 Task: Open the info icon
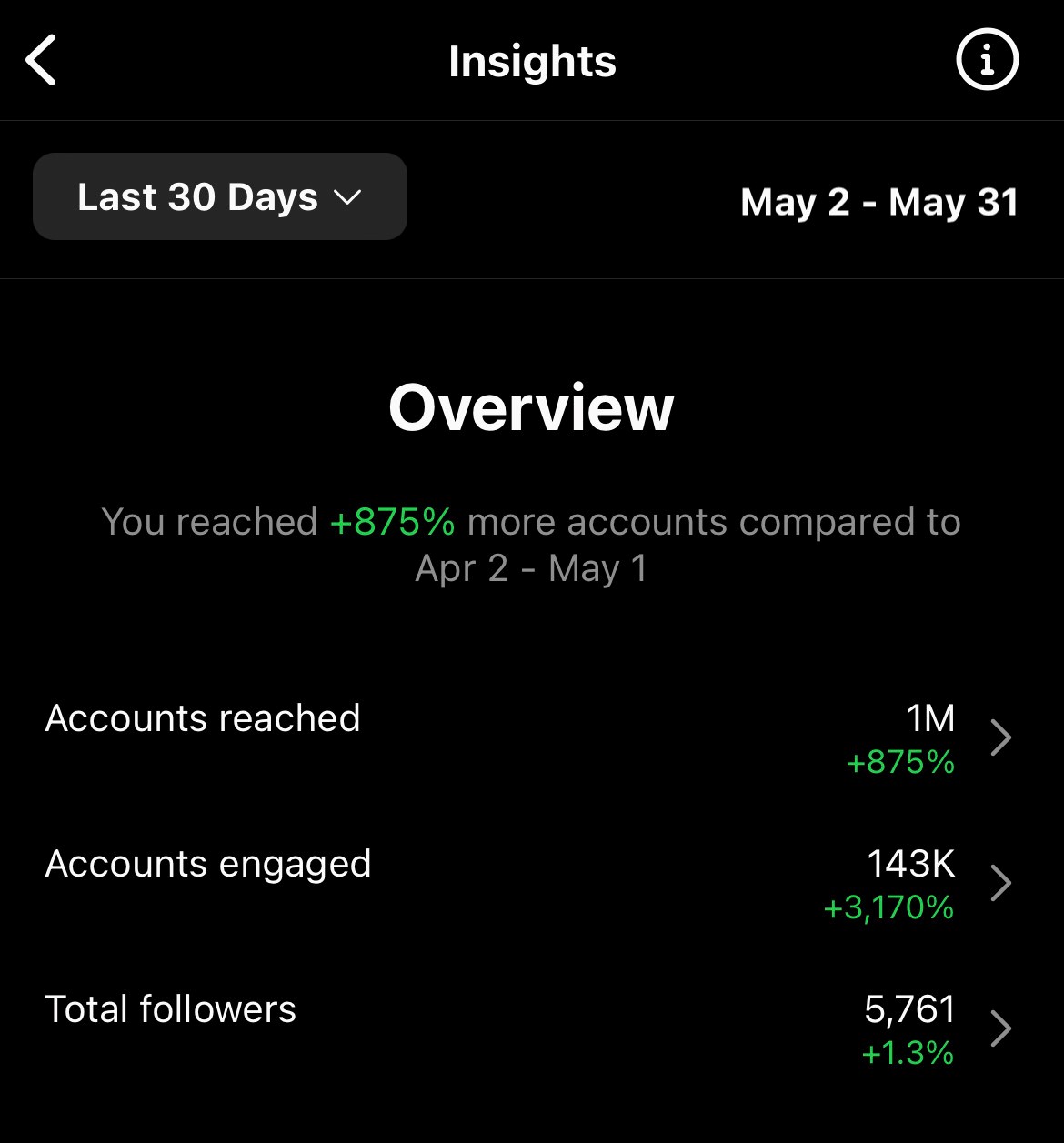[x=987, y=60]
